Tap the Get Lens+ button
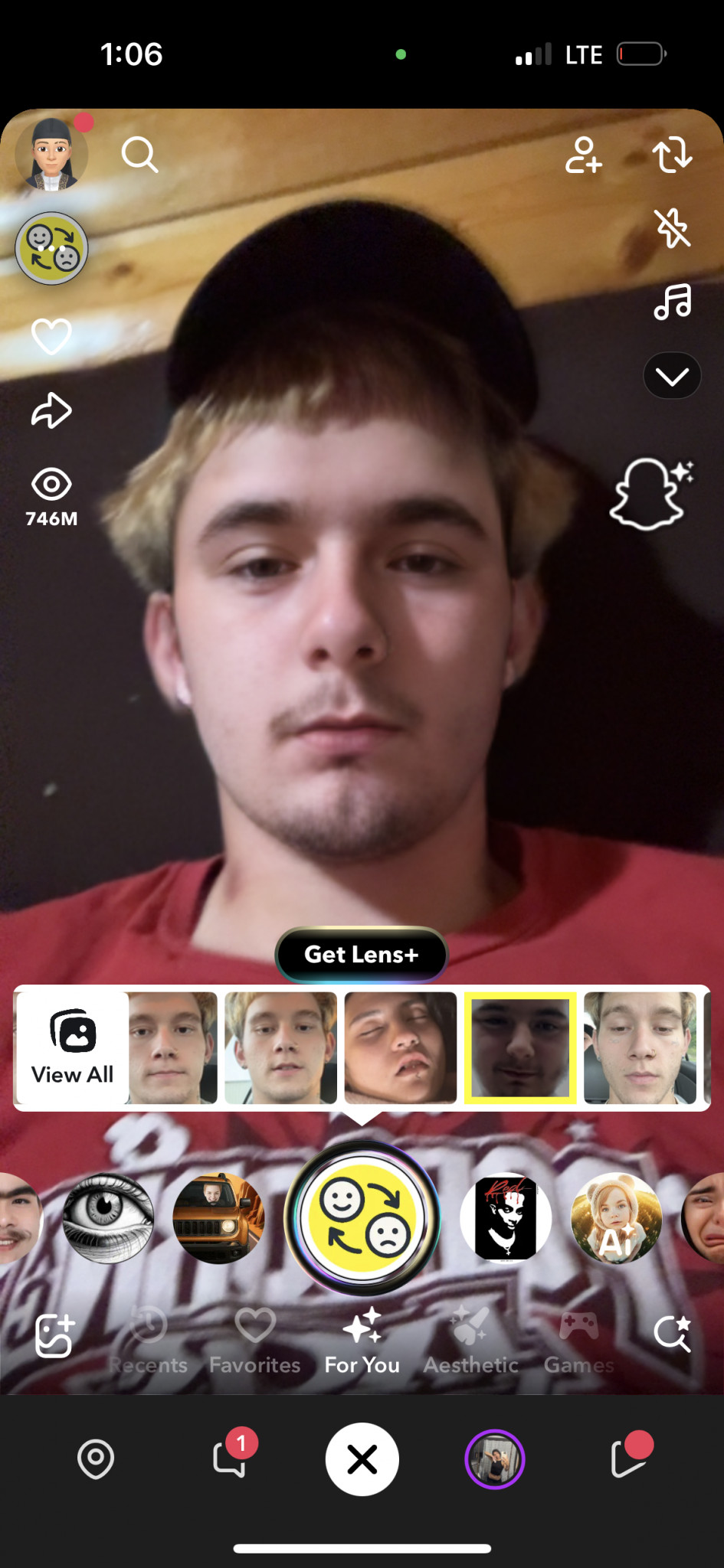Viewport: 724px width, 1568px height. coord(361,954)
